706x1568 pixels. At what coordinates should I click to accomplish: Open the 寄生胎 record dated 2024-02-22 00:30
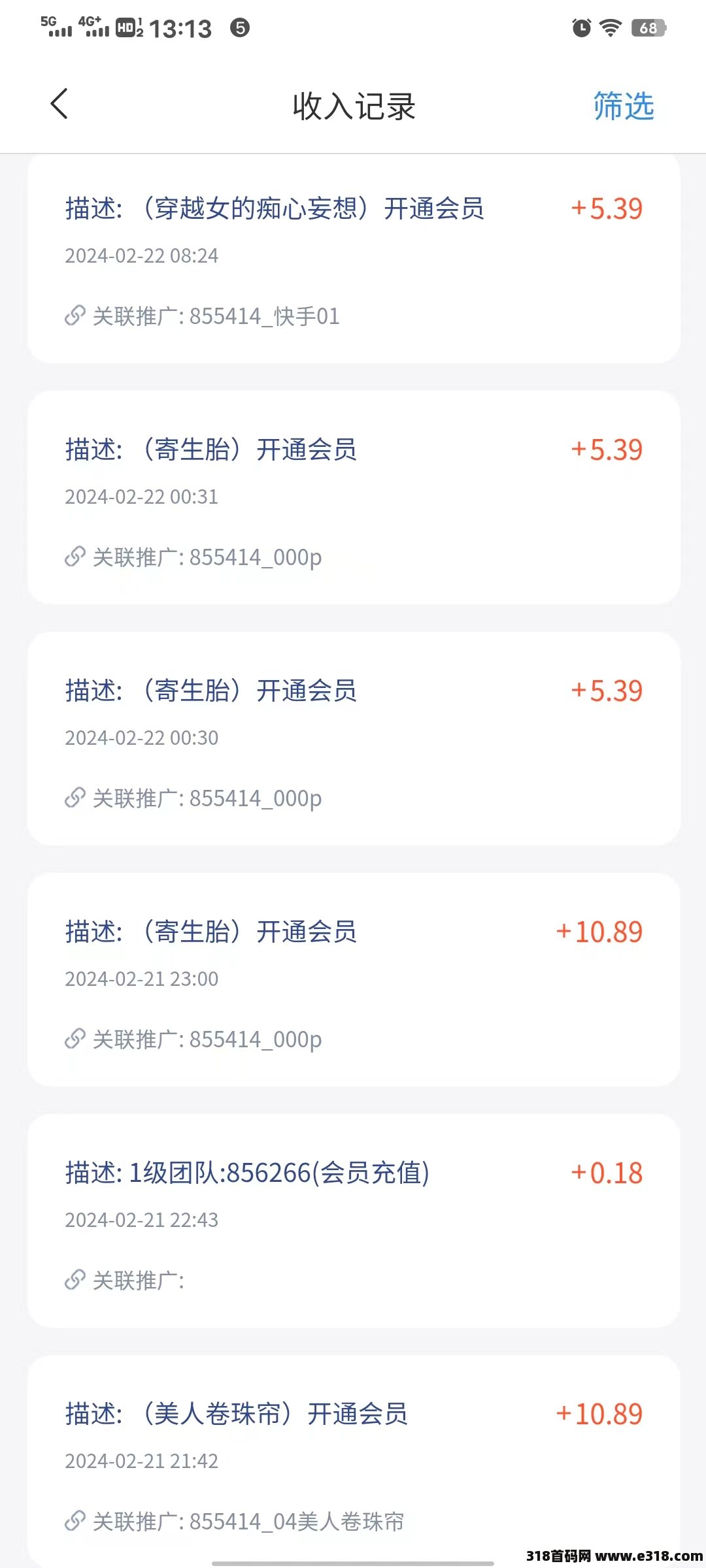pos(354,738)
